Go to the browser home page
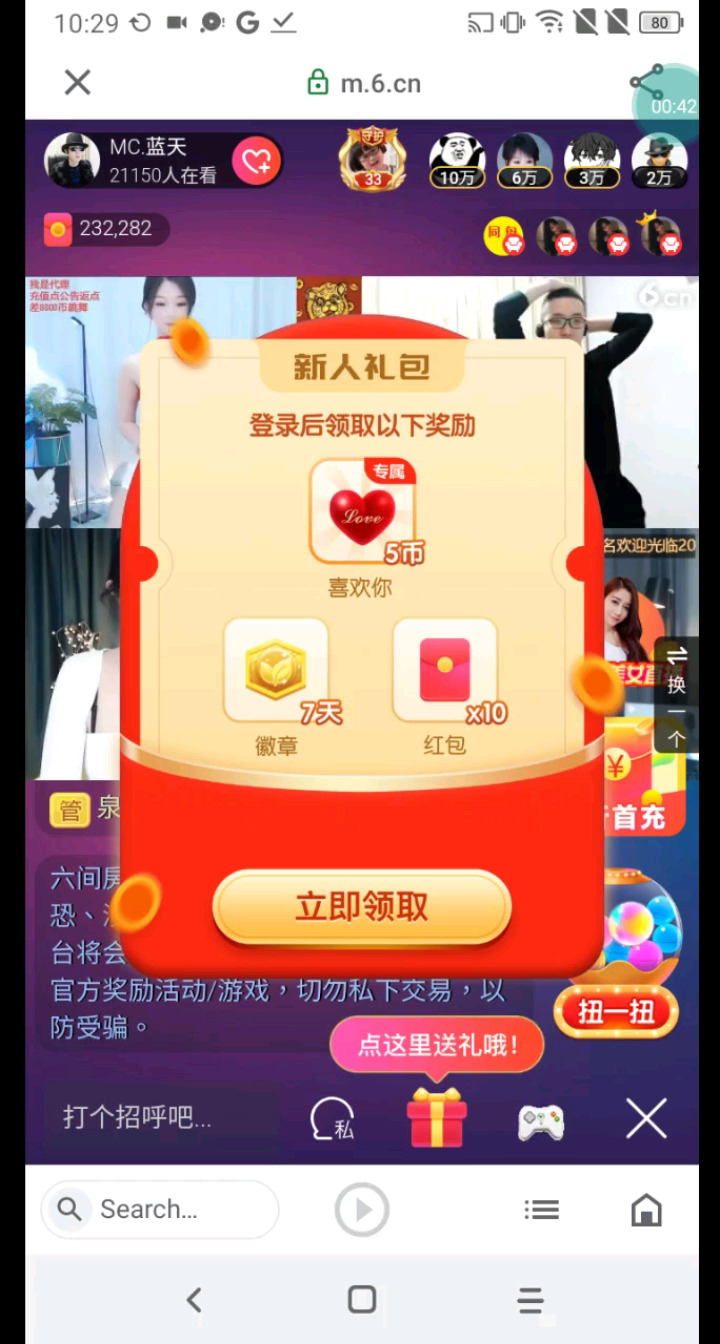The height and width of the screenshot is (1344, 720). click(647, 1210)
